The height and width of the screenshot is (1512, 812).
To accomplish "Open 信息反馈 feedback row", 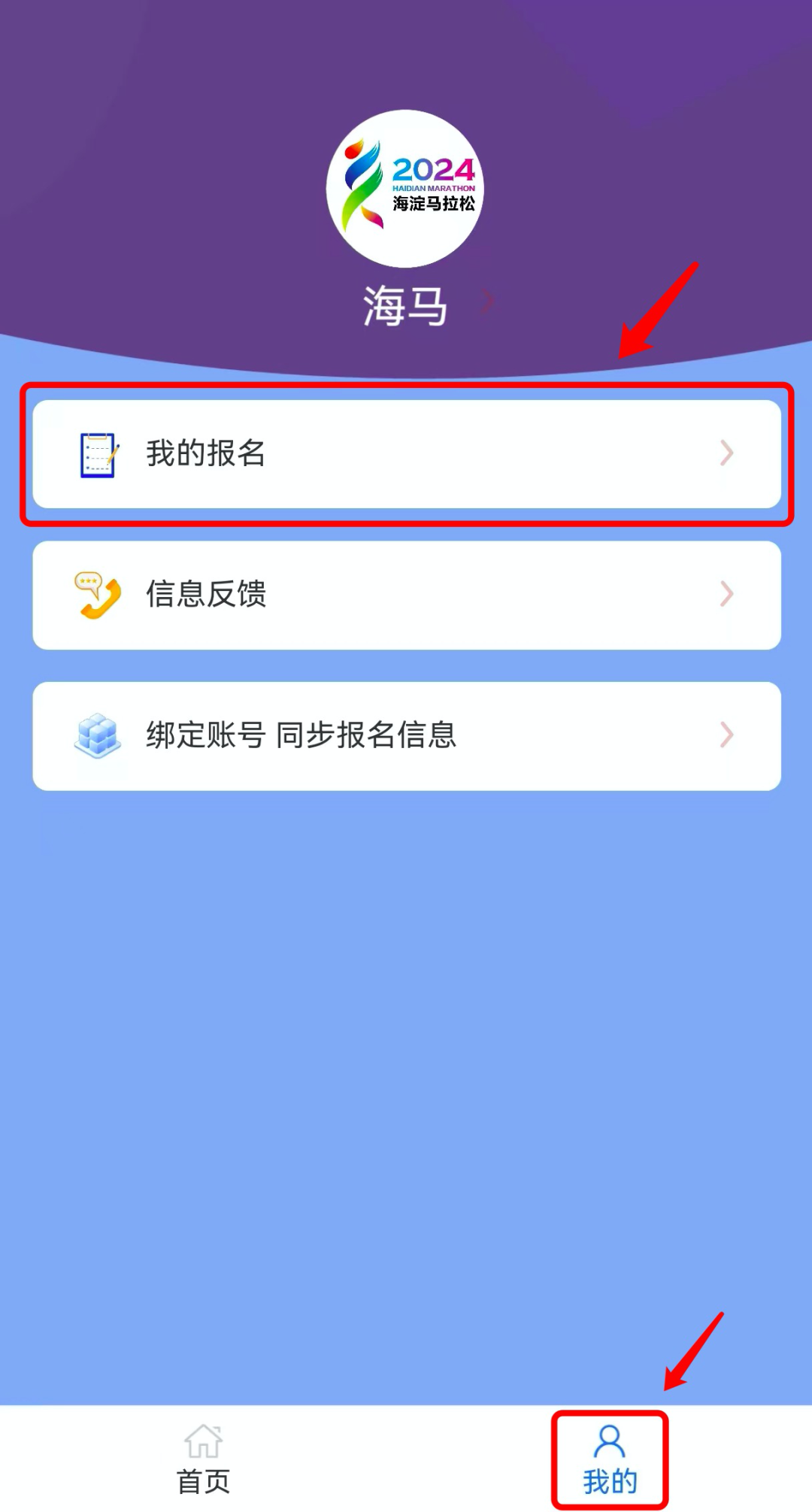I will 406,595.
